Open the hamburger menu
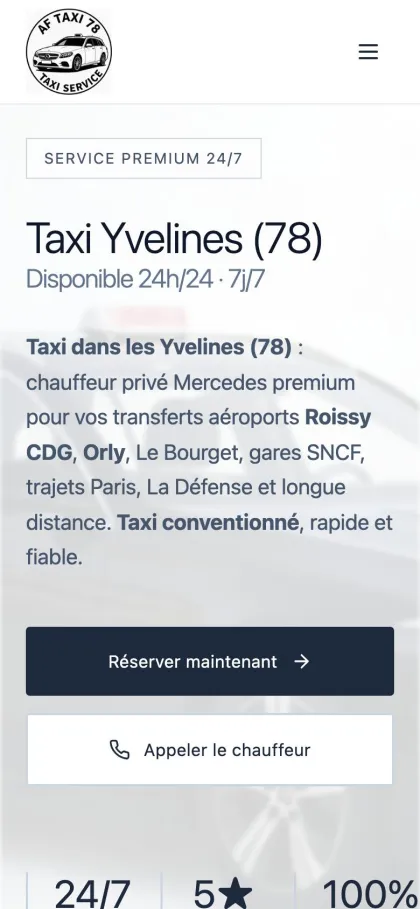Viewport: 420px width, 909px height. point(368,52)
